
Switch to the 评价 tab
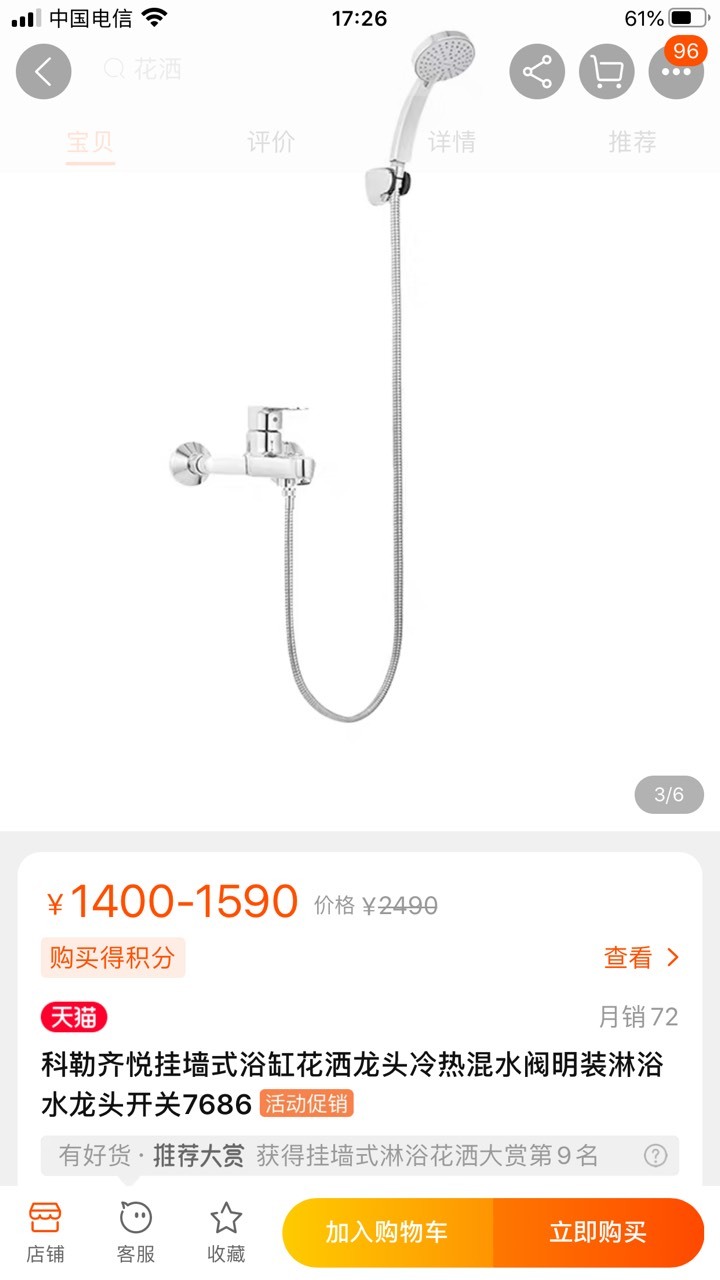point(271,142)
